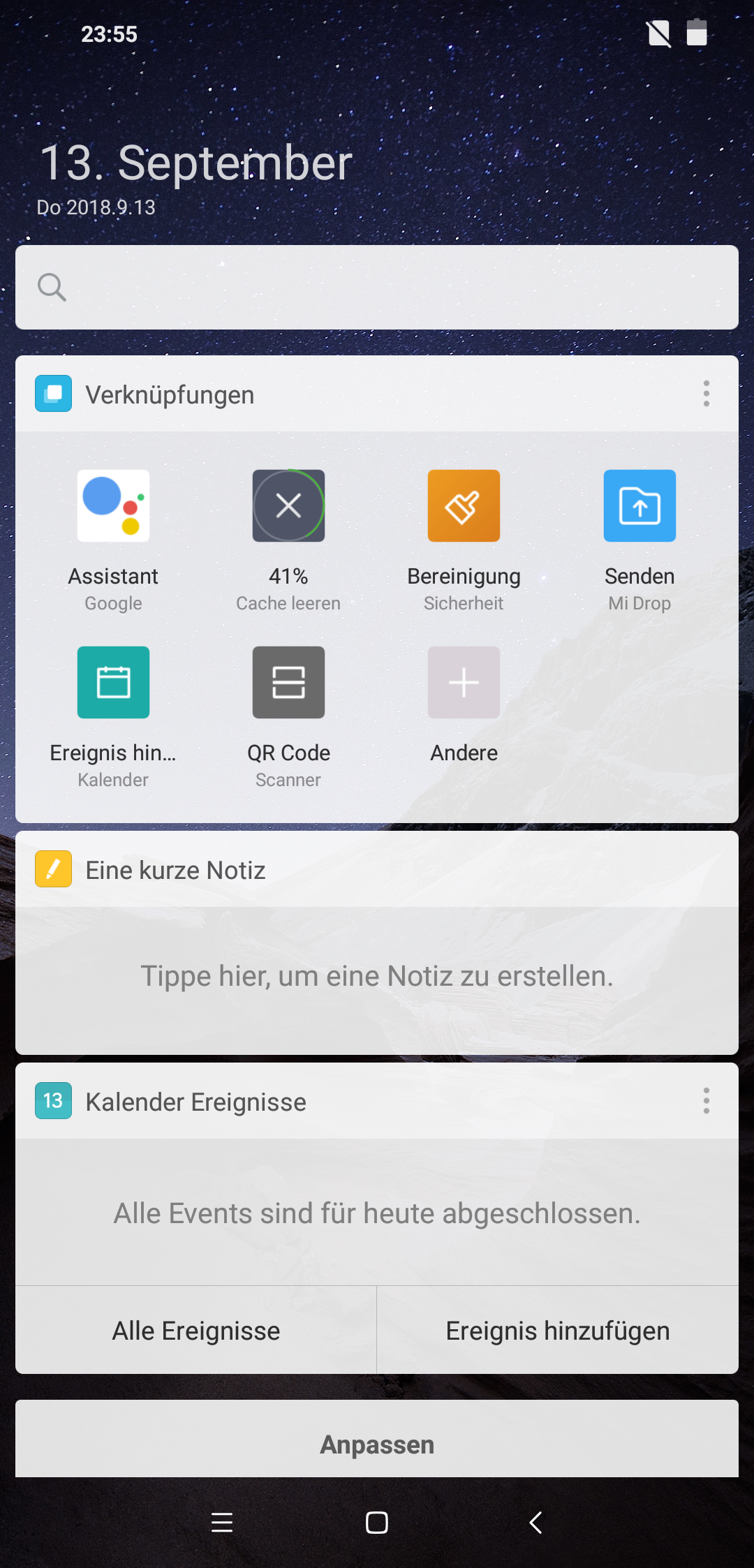Open the Senden Mi Drop shortcut
This screenshot has height=1568, width=754.
tap(640, 506)
